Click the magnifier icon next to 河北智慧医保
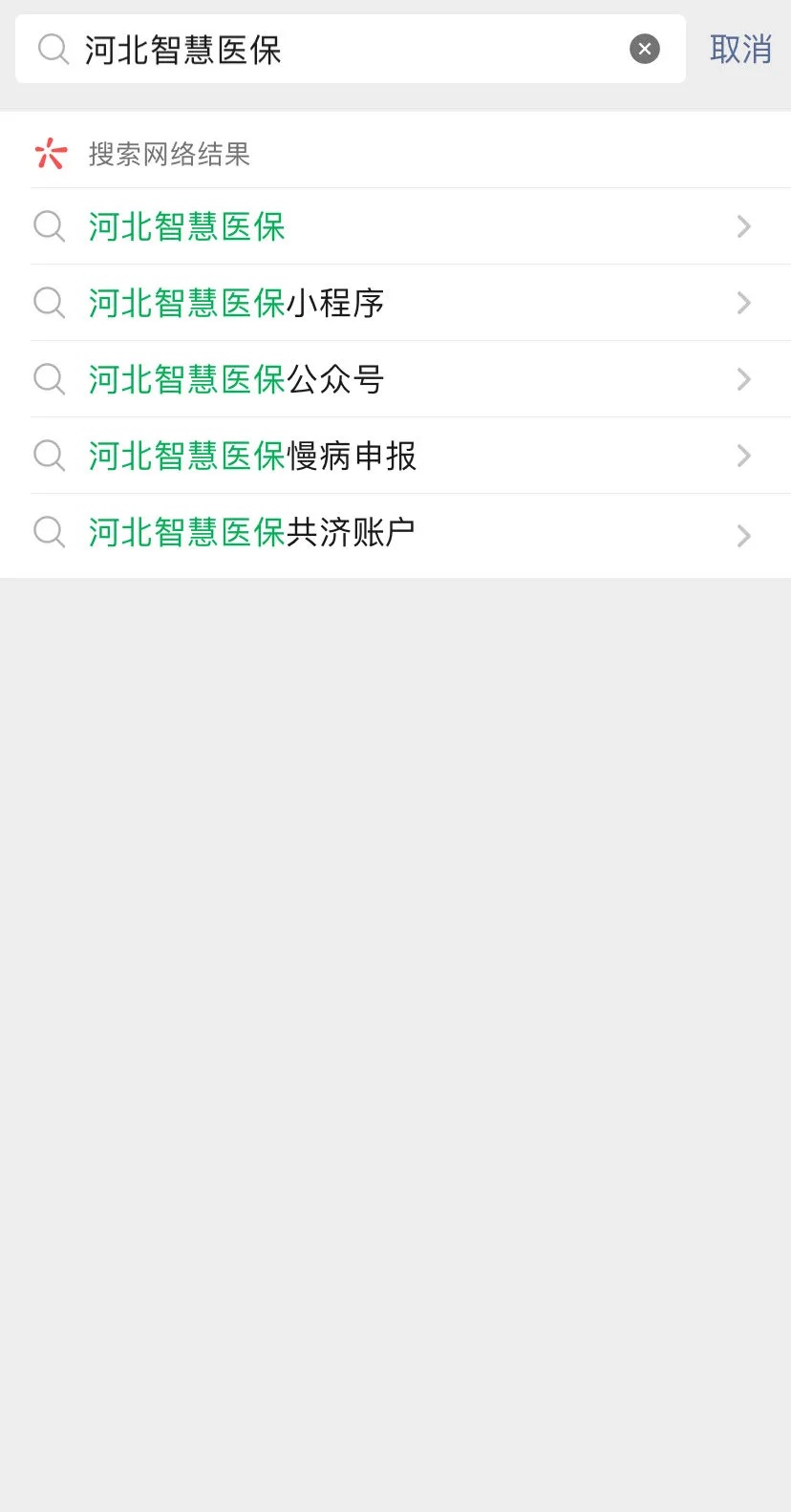The height and width of the screenshot is (1512, 791). (x=49, y=226)
